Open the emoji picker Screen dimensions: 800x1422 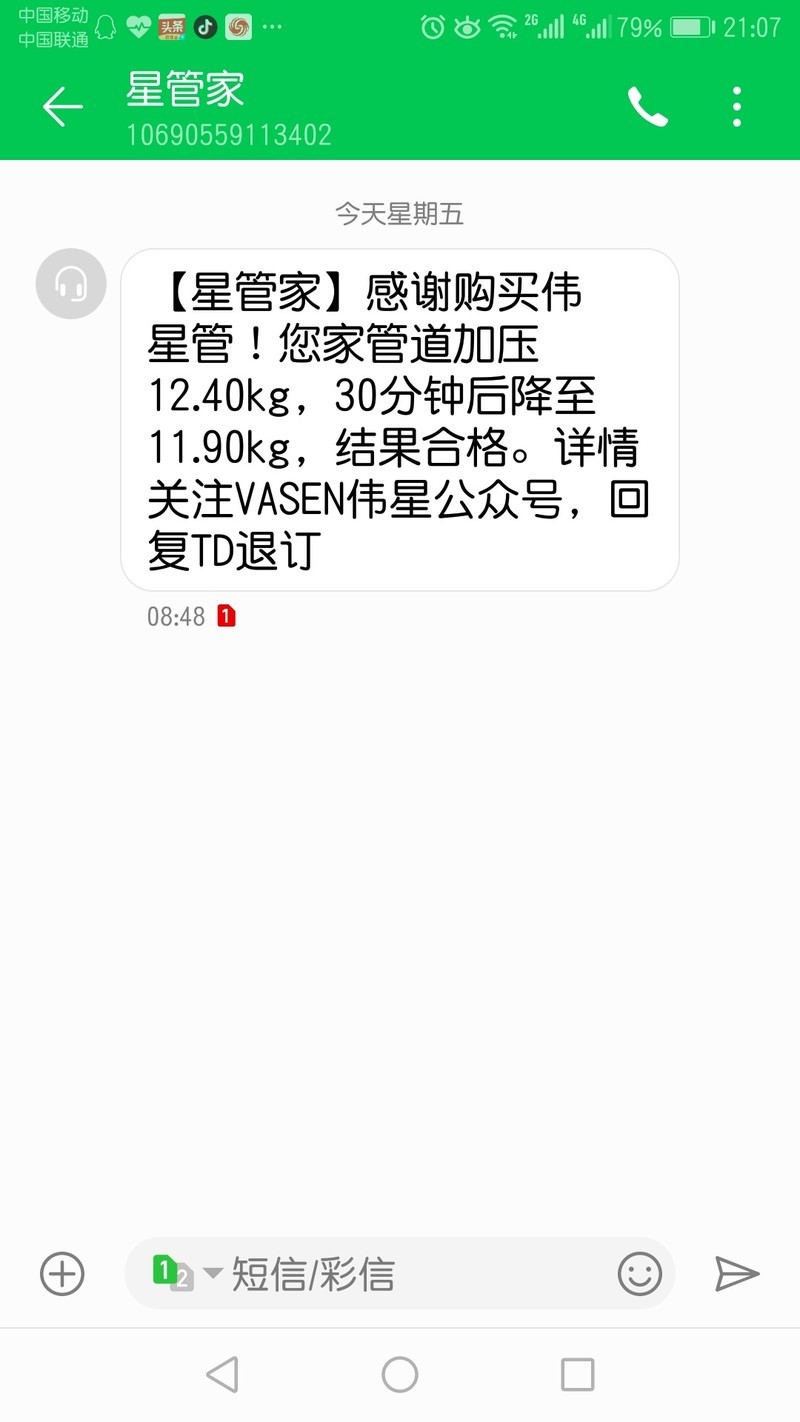point(640,1274)
